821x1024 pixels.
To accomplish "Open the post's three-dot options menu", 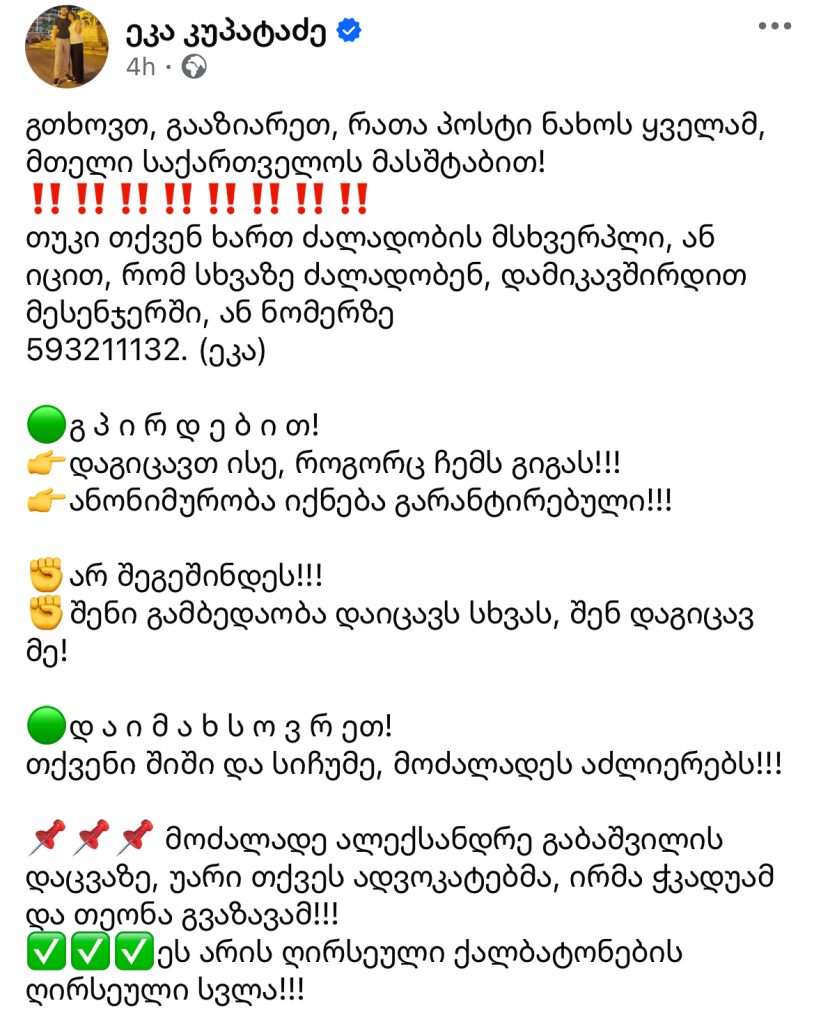I will pyautogui.click(x=774, y=27).
